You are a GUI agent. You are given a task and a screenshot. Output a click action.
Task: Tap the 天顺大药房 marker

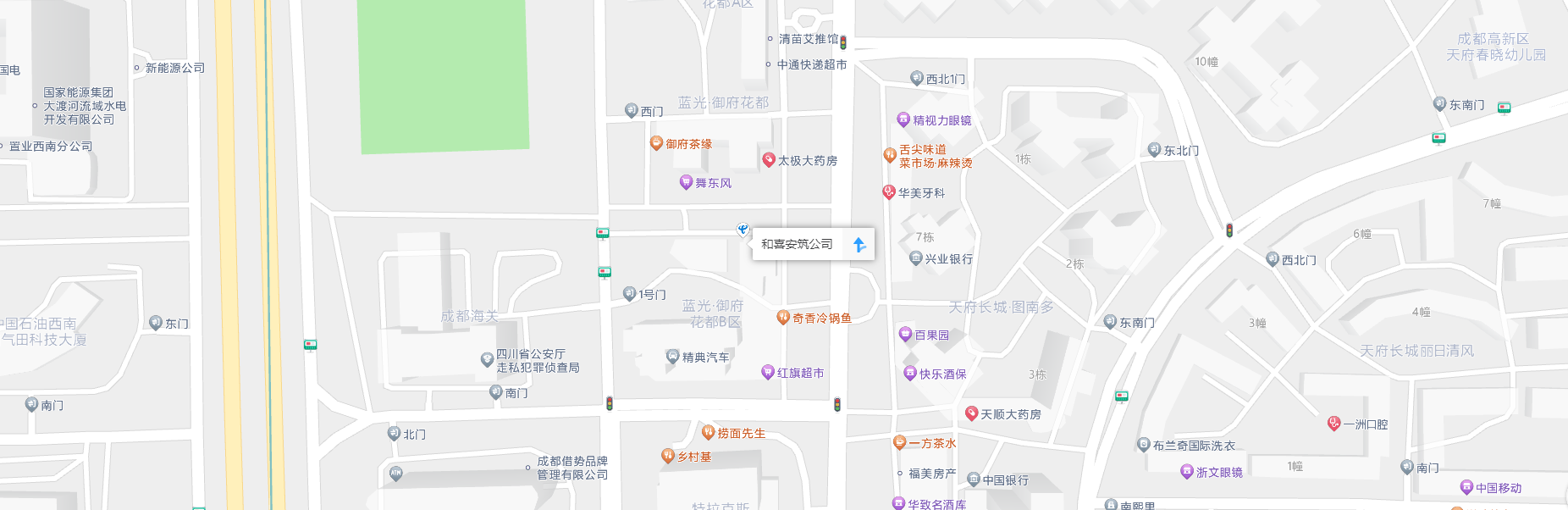(x=972, y=413)
